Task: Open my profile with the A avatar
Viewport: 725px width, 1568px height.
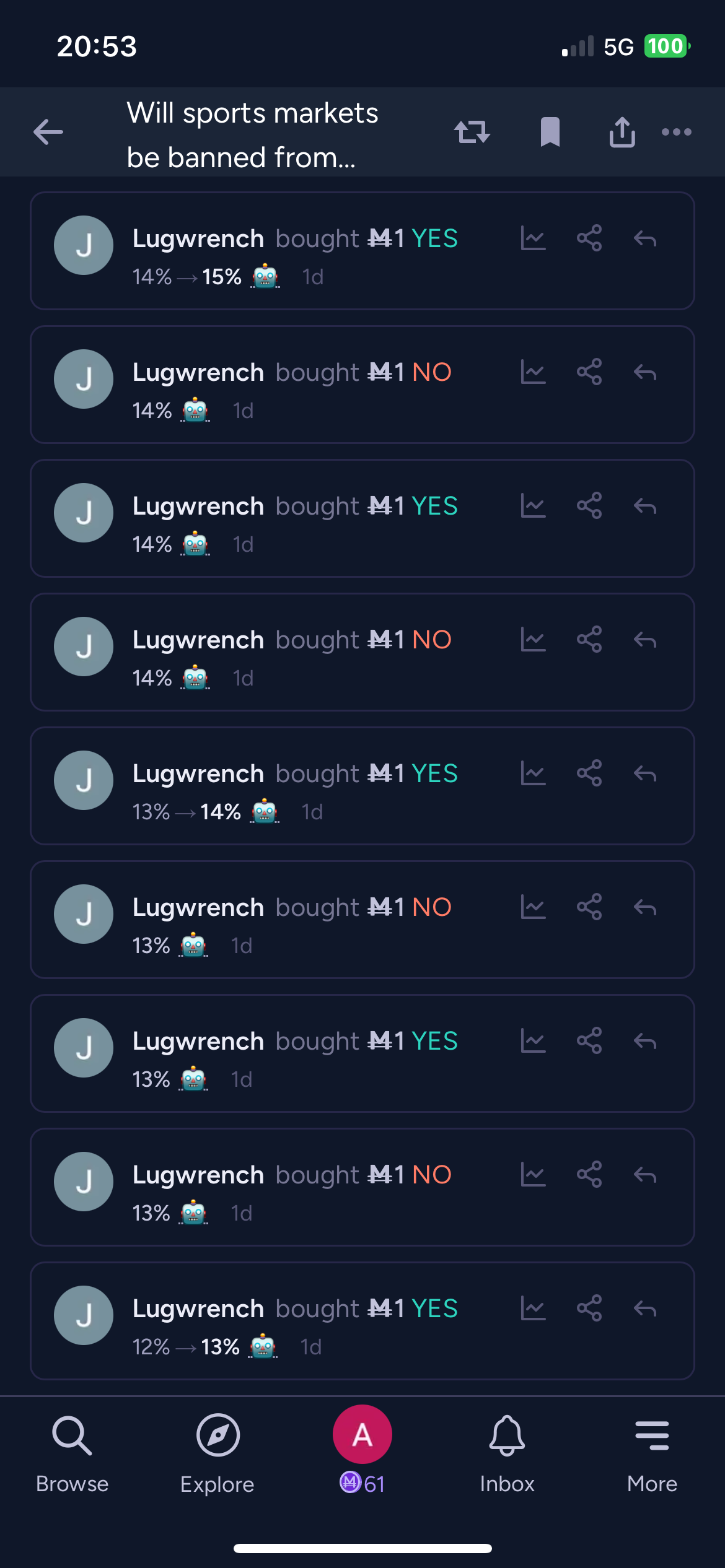Action: [362, 1435]
